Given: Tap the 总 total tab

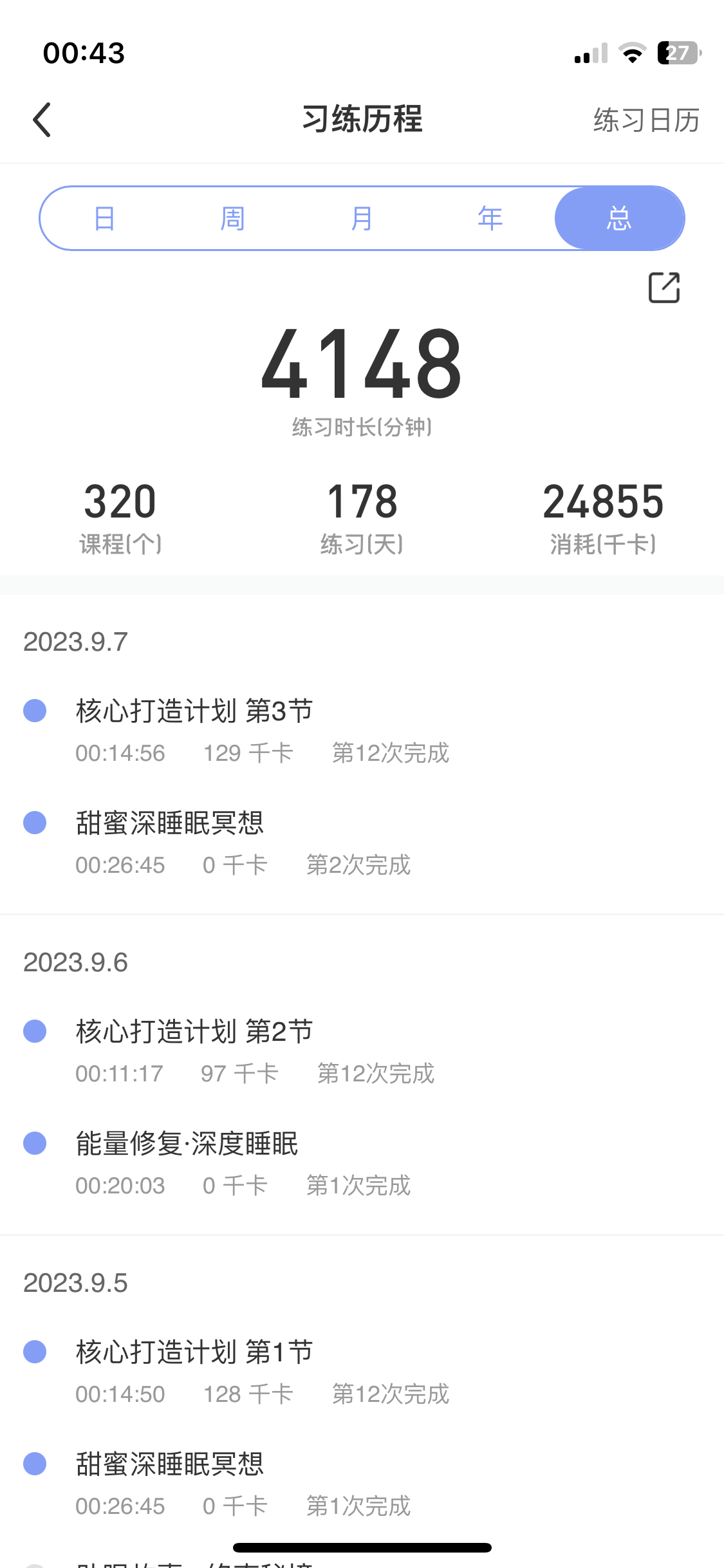Looking at the screenshot, I should tap(619, 218).
